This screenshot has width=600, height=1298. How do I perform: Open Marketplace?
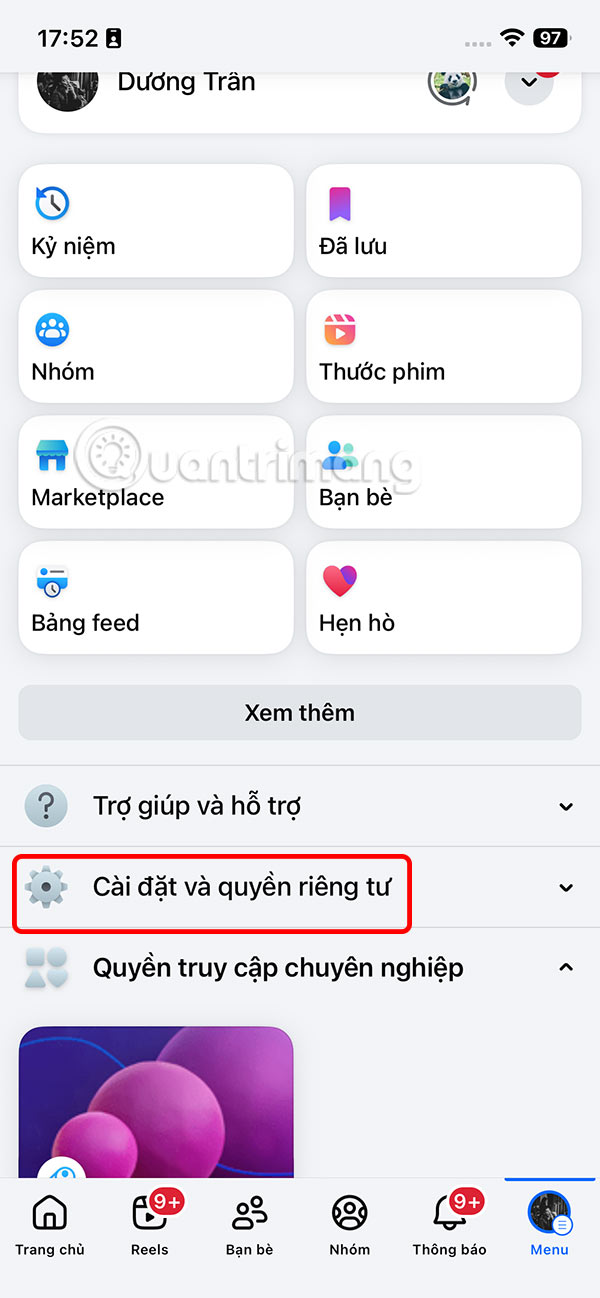156,472
